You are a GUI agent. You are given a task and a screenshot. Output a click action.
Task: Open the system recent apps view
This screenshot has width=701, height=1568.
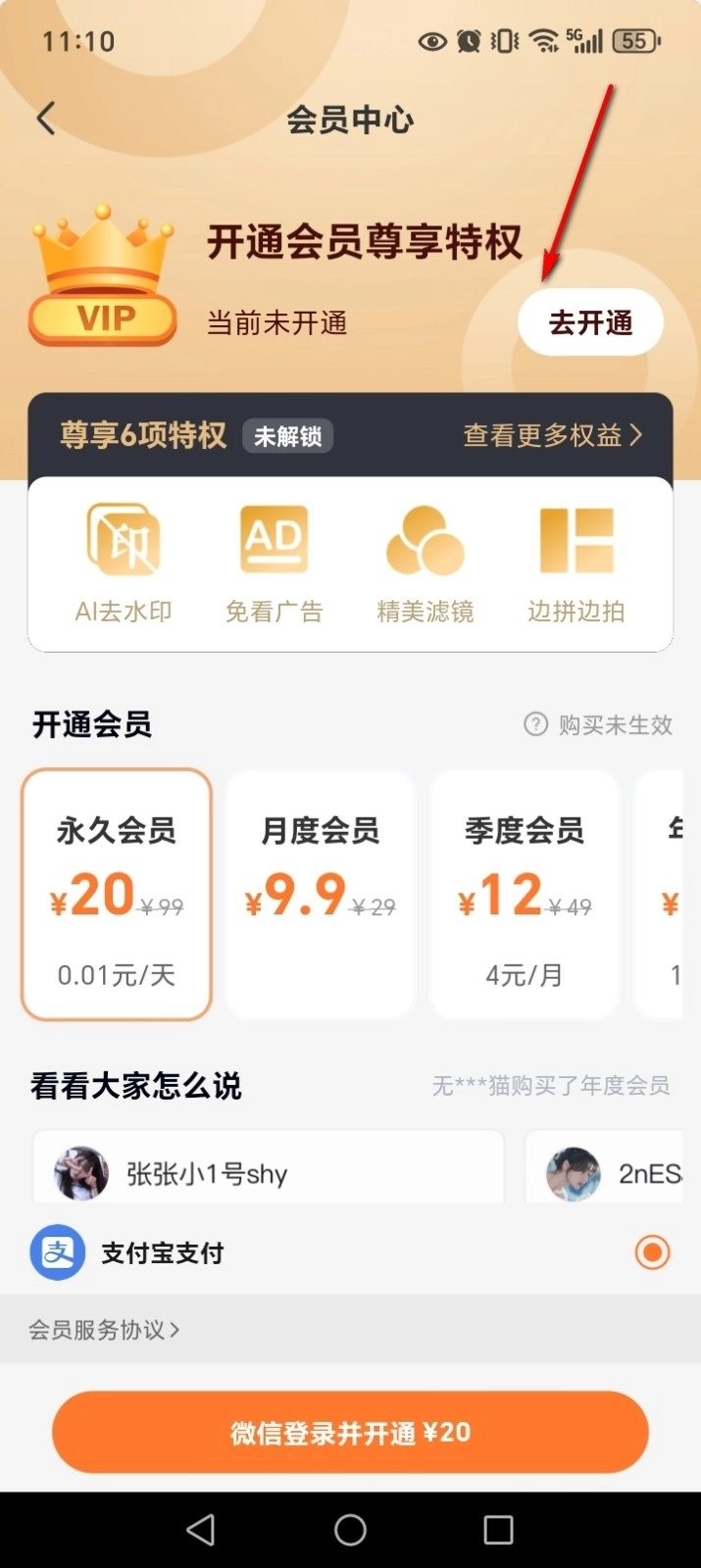[498, 1530]
